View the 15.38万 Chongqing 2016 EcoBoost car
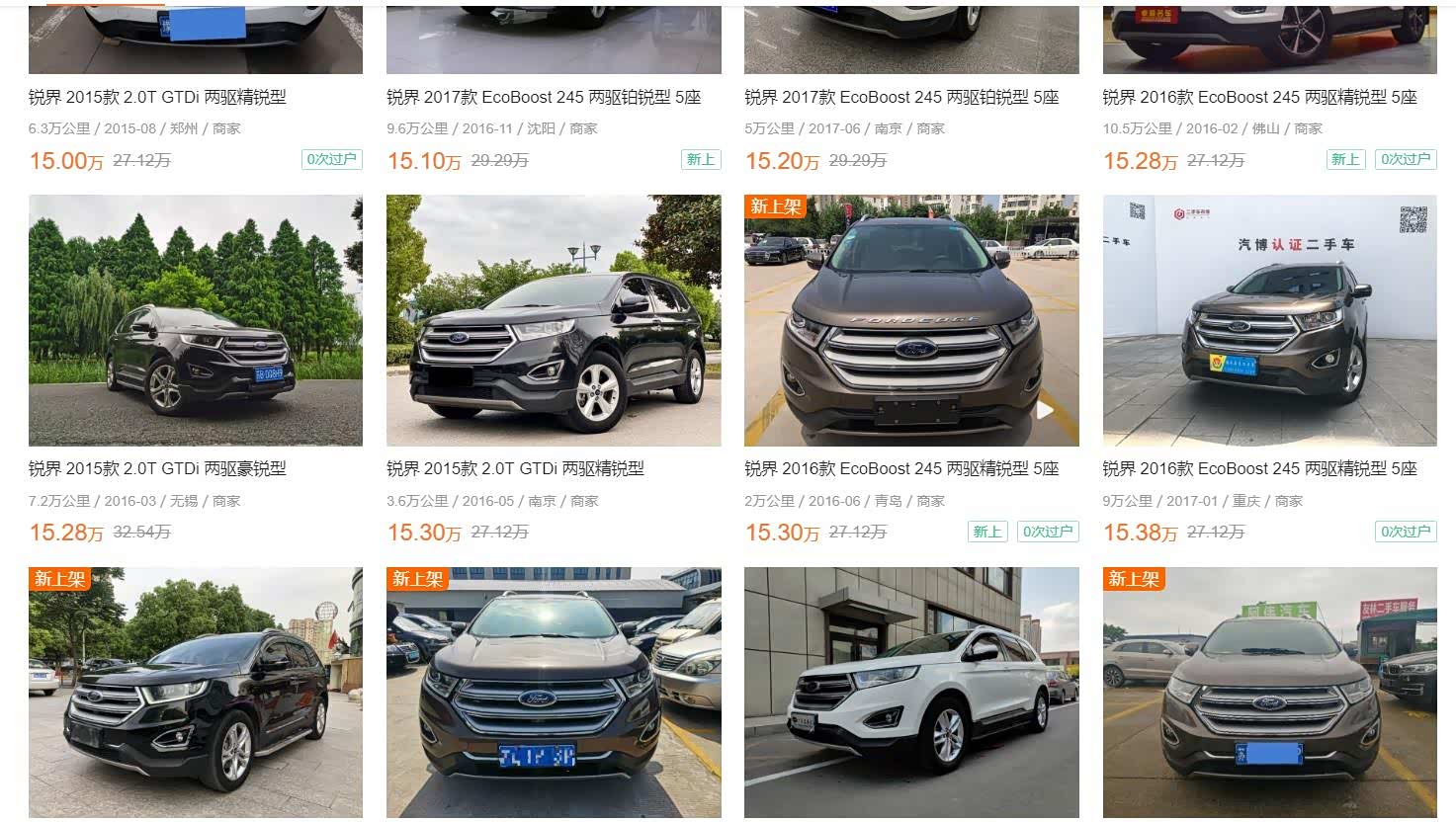This screenshot has height=822, width=1456. tap(1269, 320)
